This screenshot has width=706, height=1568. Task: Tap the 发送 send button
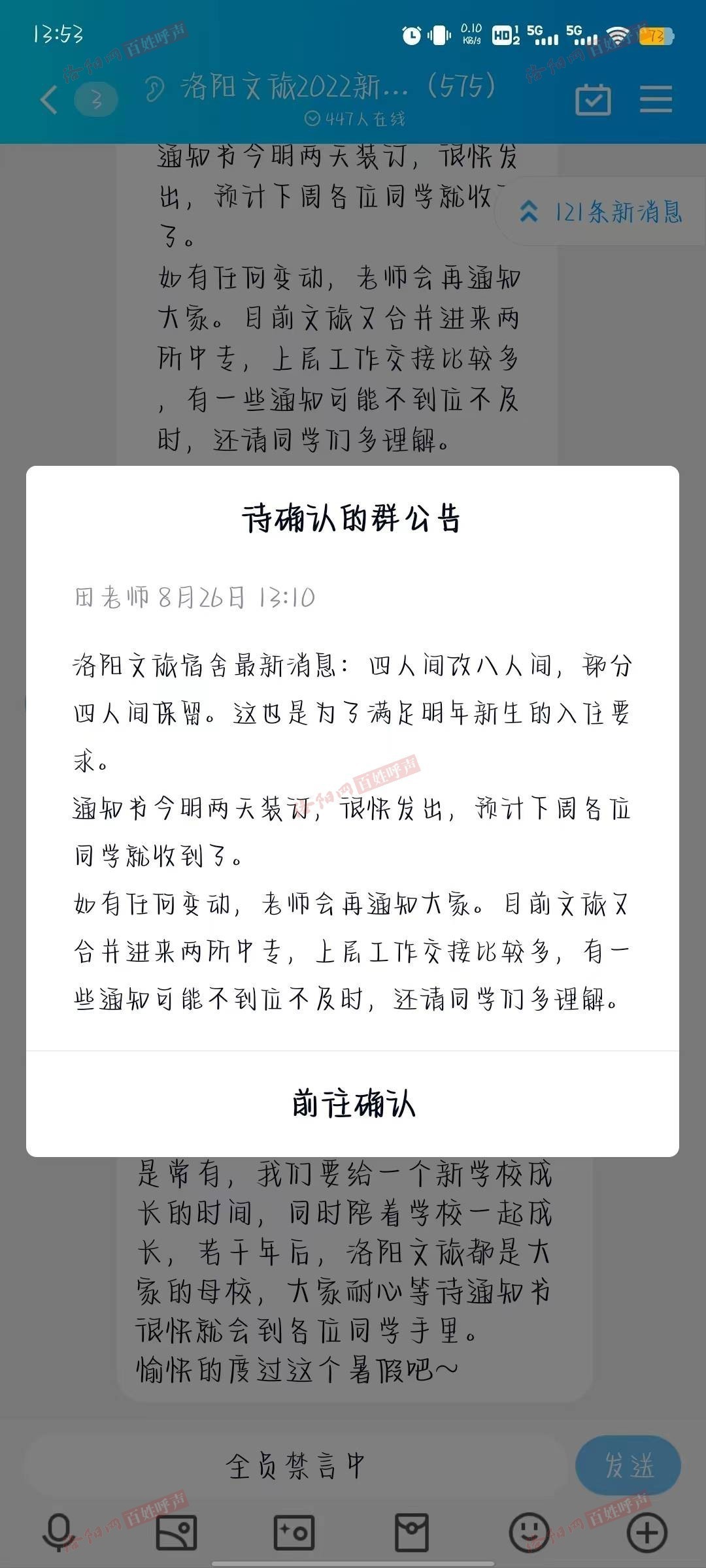point(628,1465)
